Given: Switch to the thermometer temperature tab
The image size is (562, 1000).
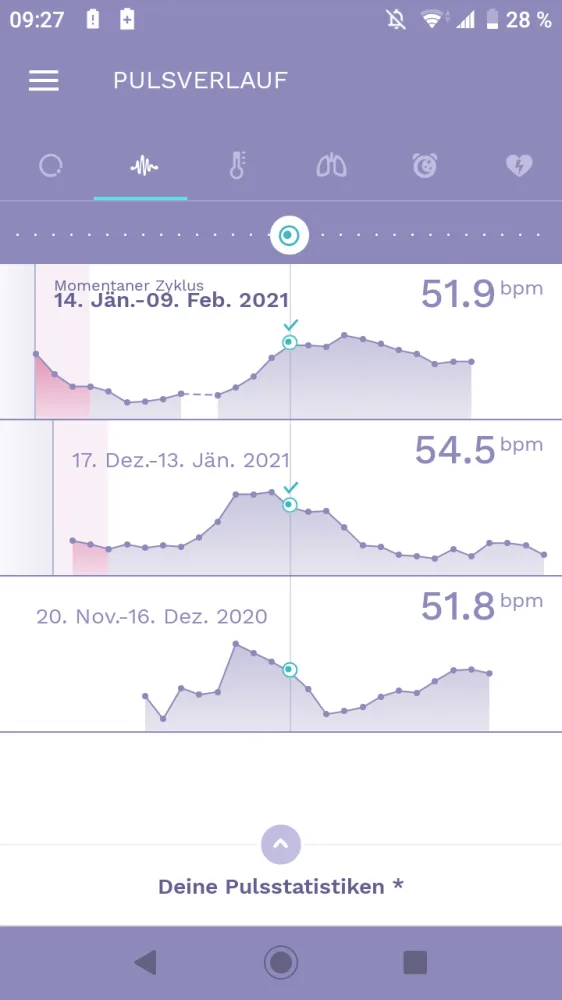Looking at the screenshot, I should click(237, 166).
